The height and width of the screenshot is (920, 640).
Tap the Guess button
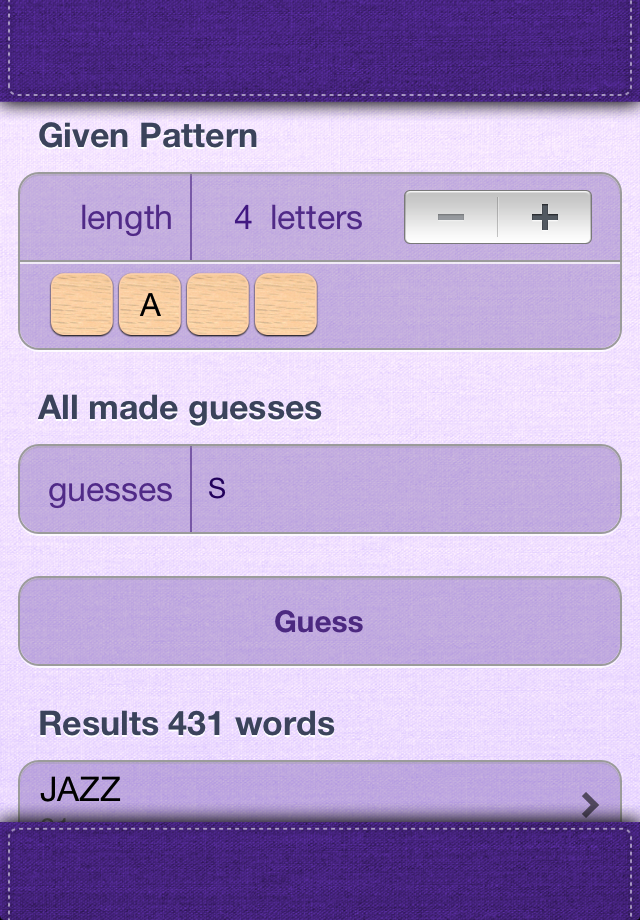(320, 622)
